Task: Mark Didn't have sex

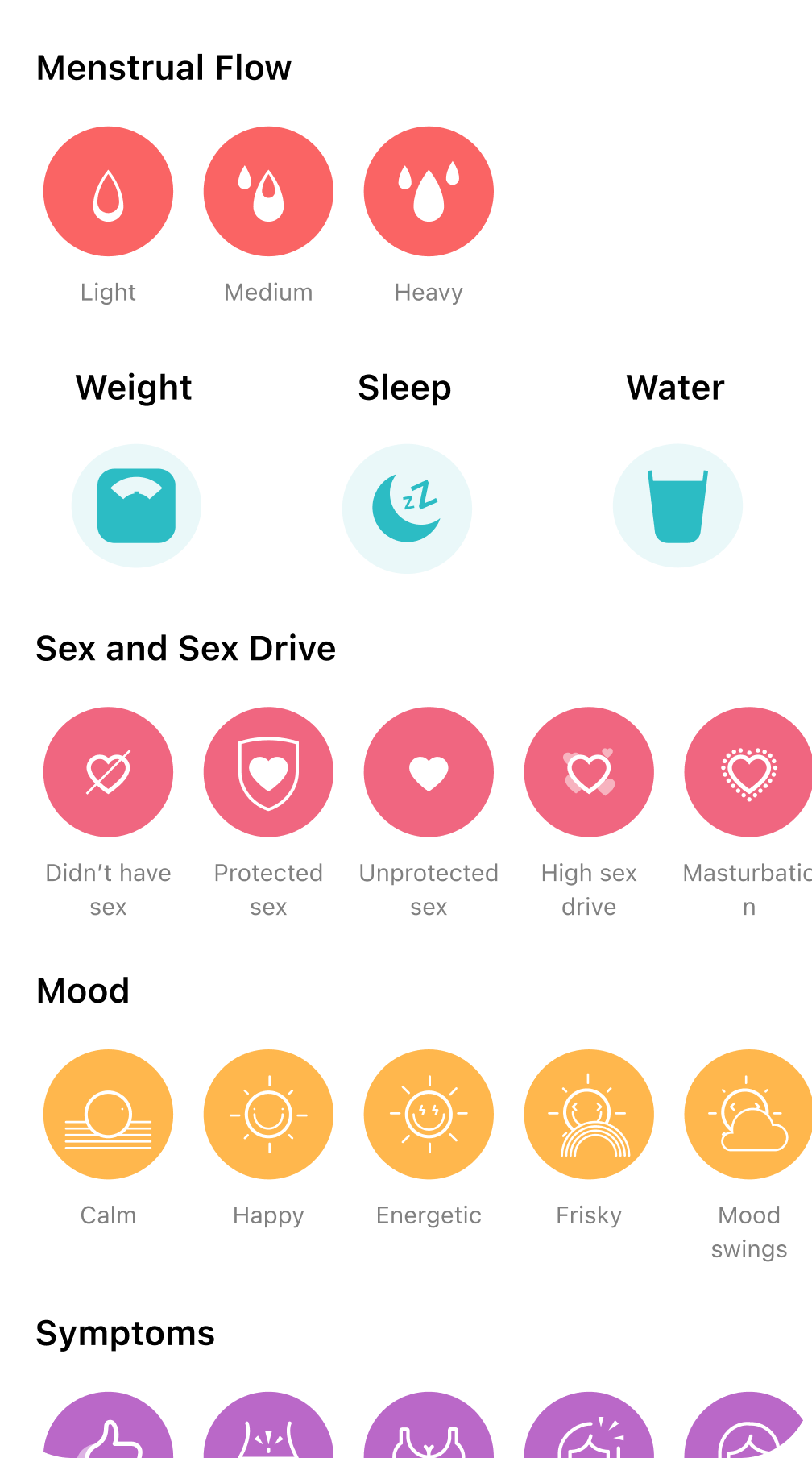Action: click(108, 772)
